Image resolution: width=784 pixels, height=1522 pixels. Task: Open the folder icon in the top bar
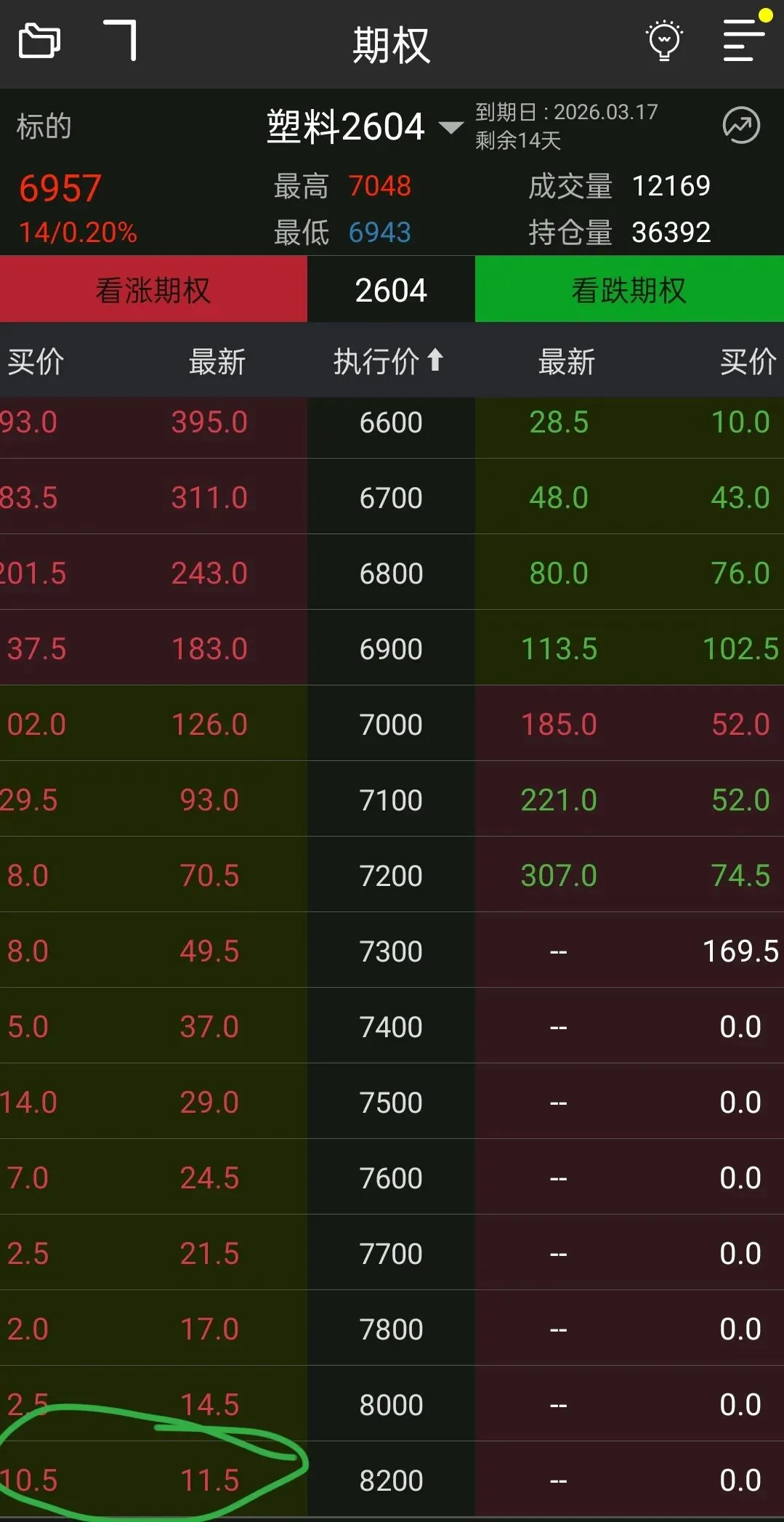tap(39, 41)
